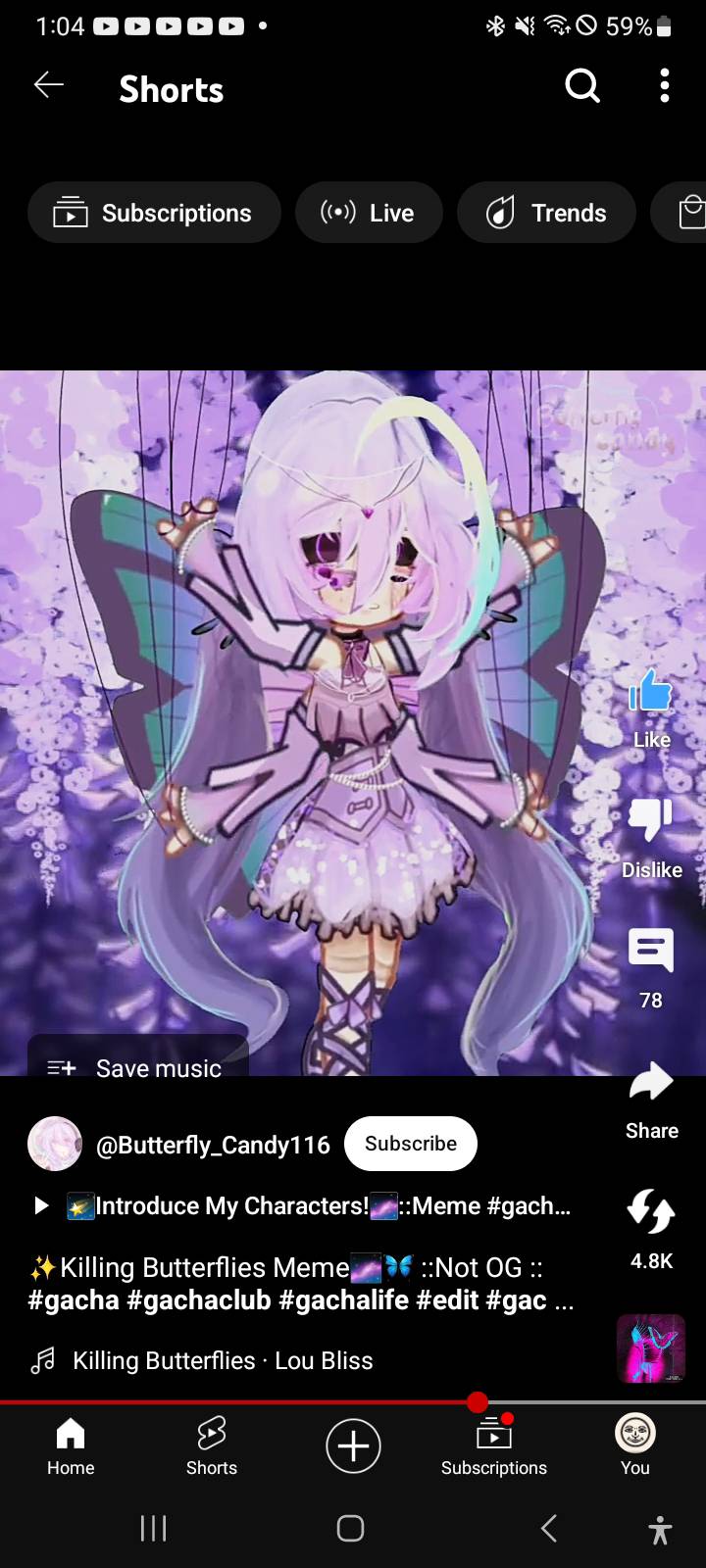Go back using the top arrow

[x=48, y=86]
